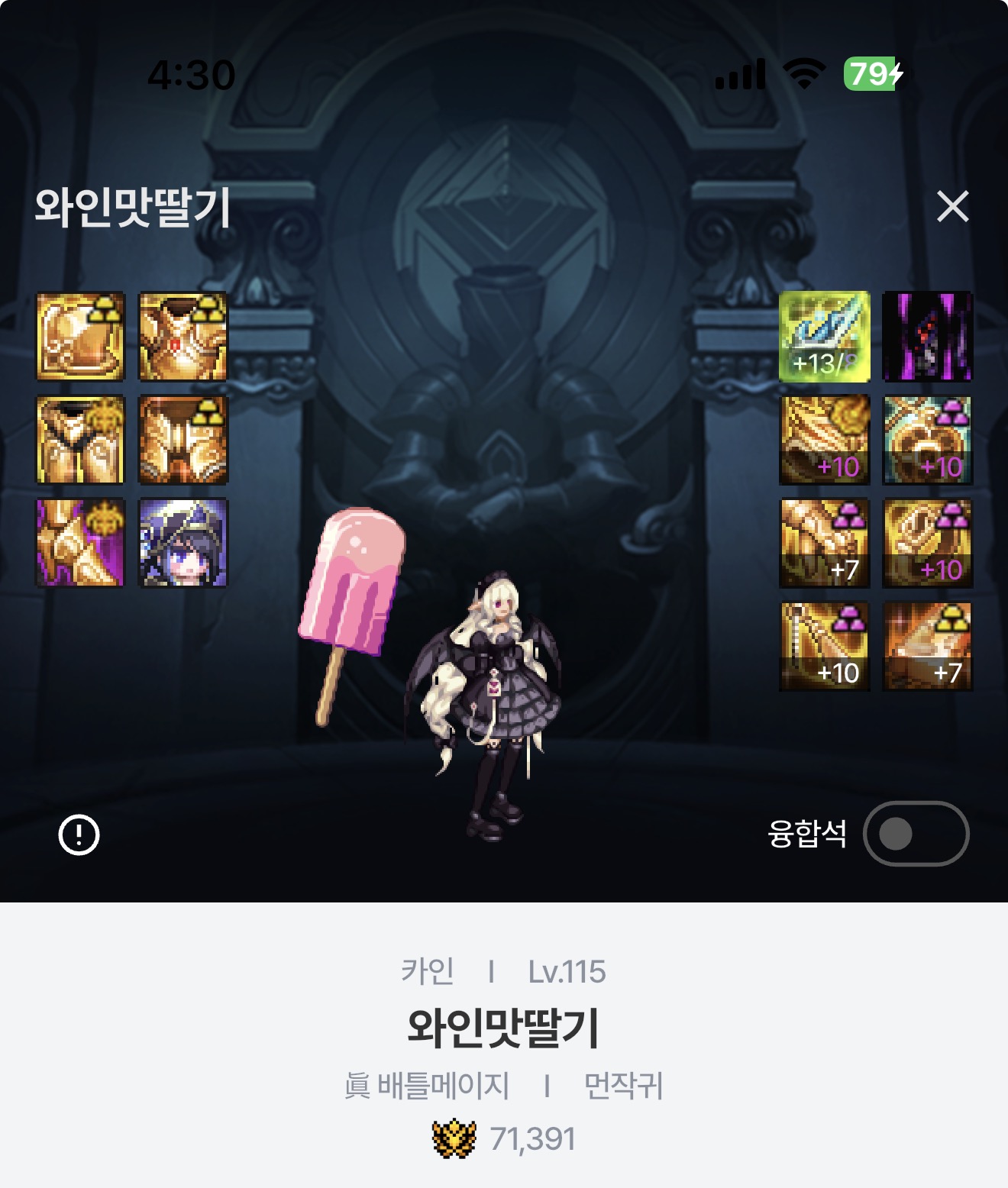This screenshot has width=1008, height=1188.
Task: Open the +13 weapon item
Action: click(825, 337)
